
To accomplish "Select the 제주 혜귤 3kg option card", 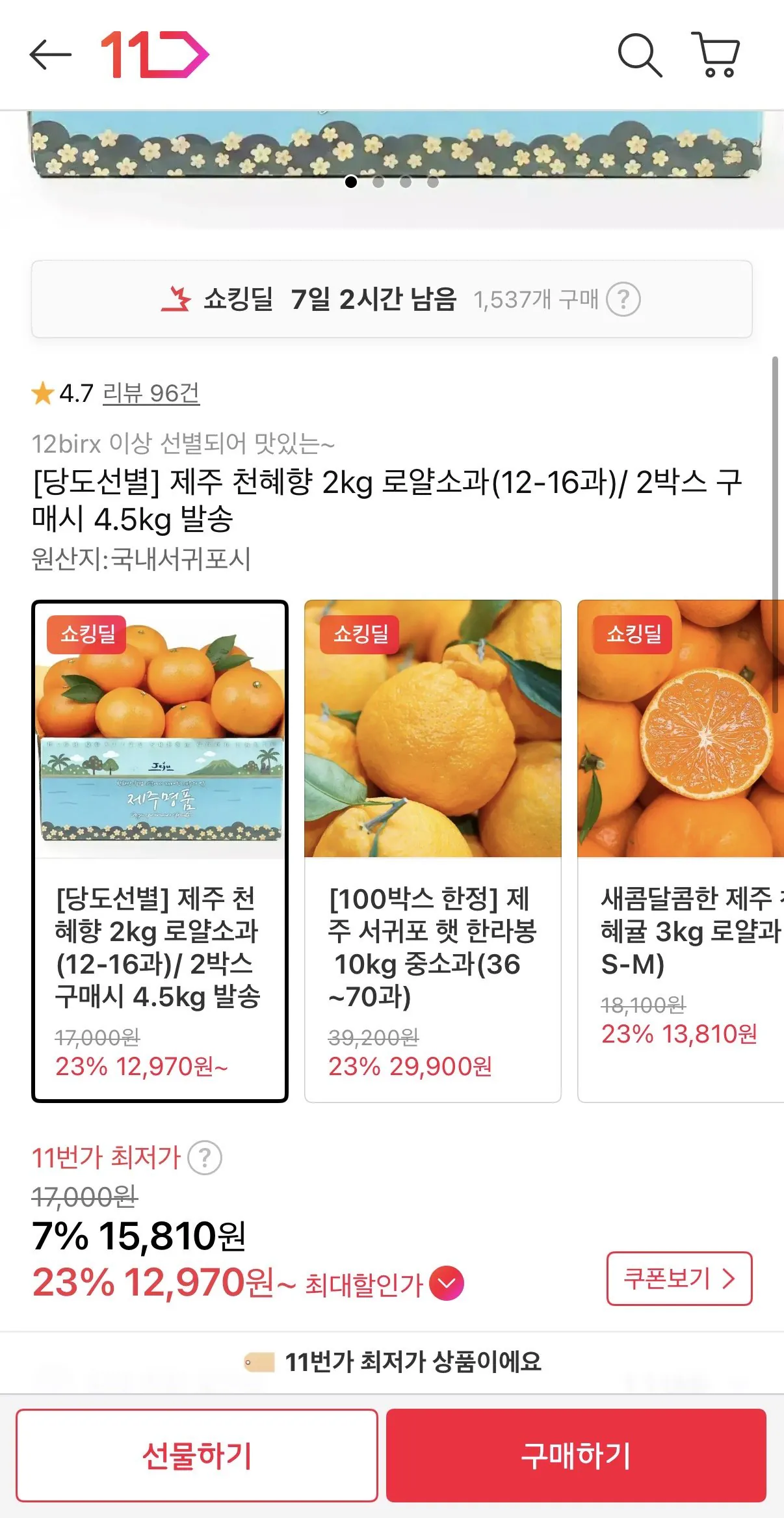I will [683, 839].
